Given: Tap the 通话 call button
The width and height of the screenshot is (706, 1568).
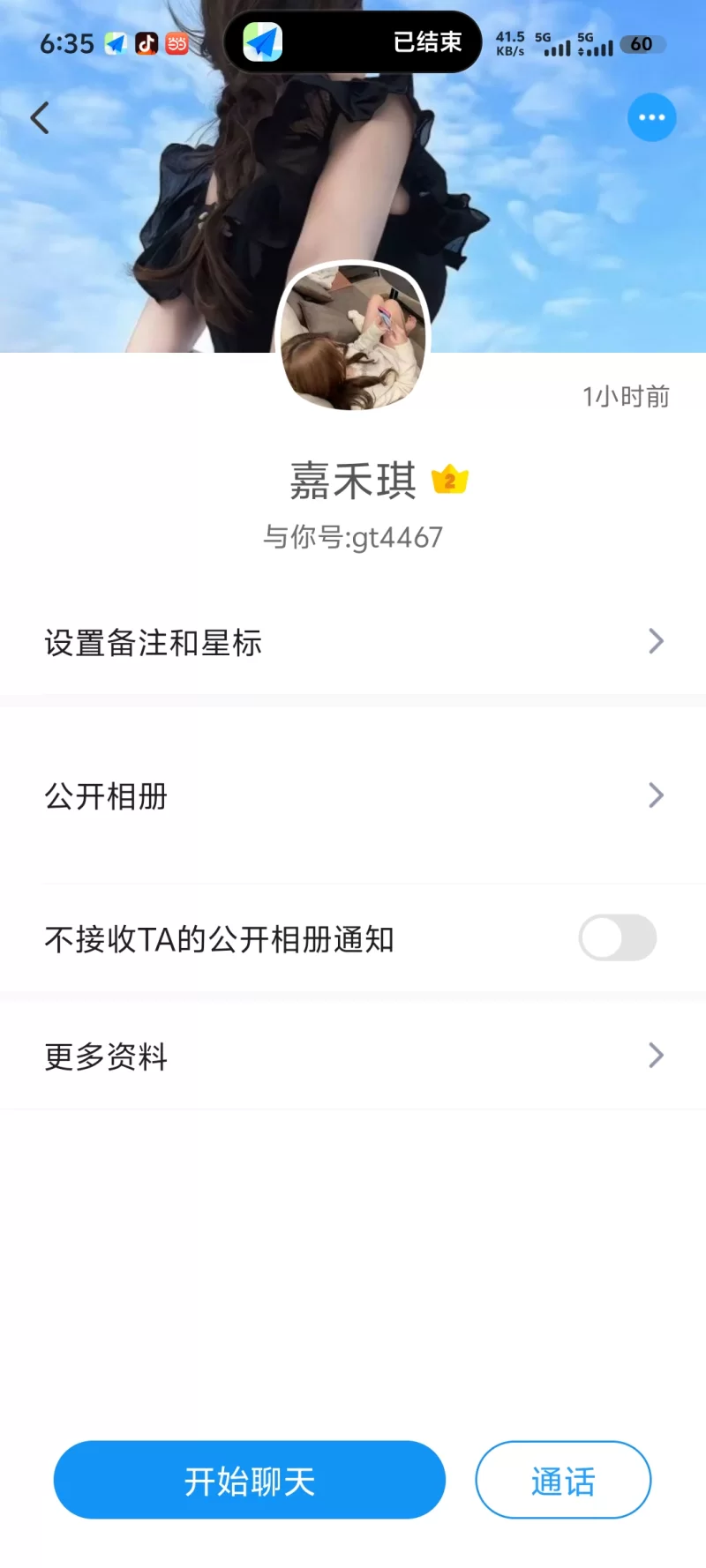Looking at the screenshot, I should (x=563, y=1481).
